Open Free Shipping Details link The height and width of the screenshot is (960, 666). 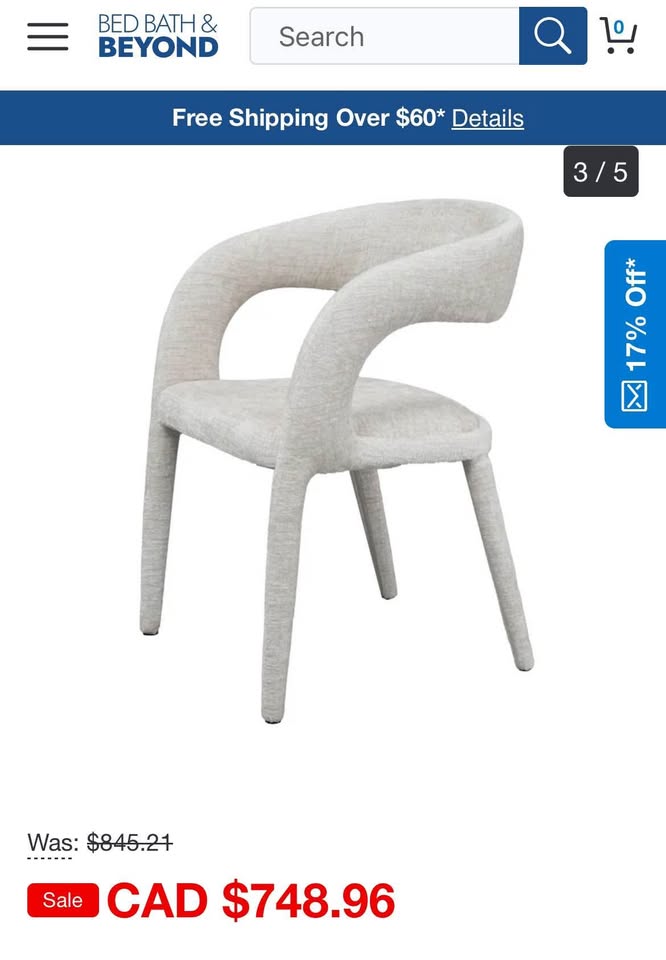coord(487,118)
